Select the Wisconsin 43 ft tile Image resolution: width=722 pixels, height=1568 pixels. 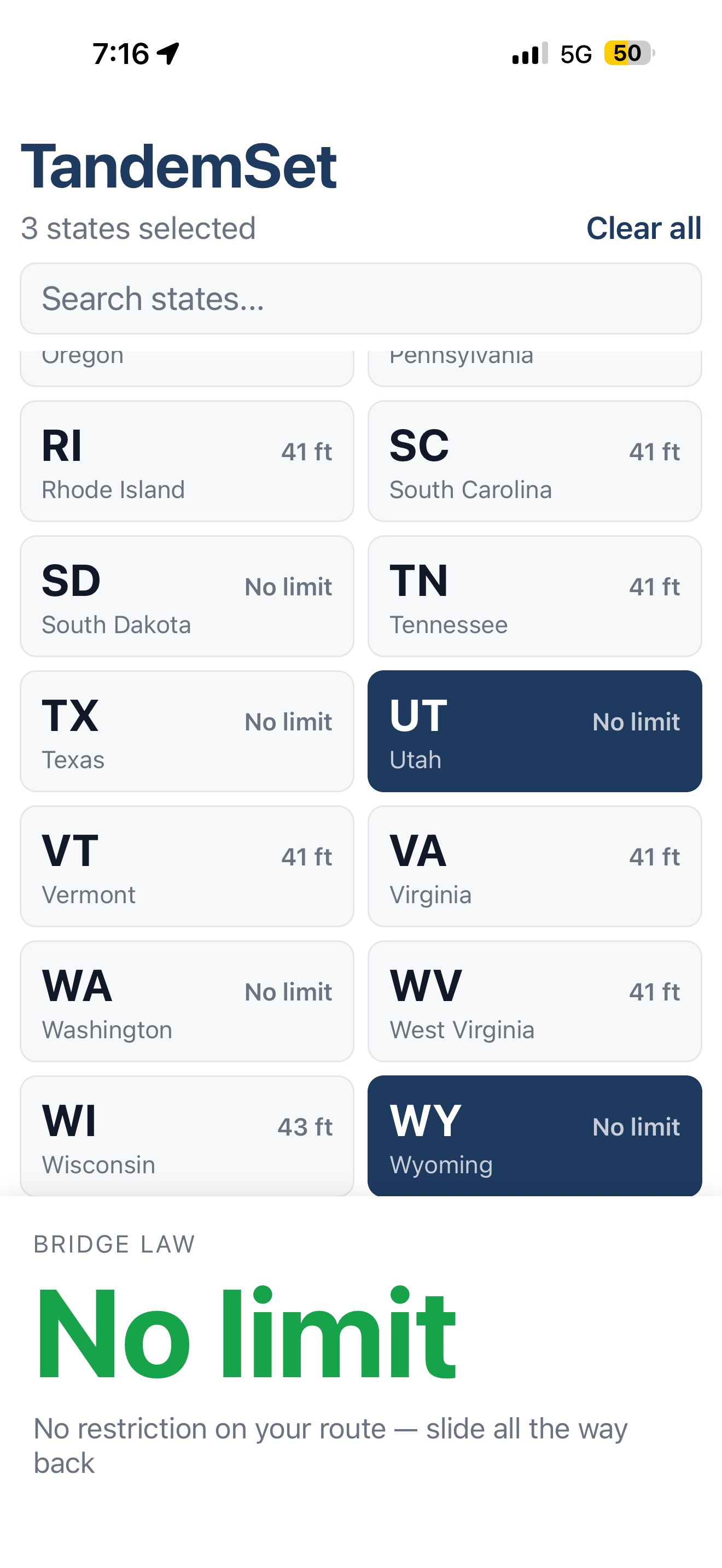[x=187, y=1136]
